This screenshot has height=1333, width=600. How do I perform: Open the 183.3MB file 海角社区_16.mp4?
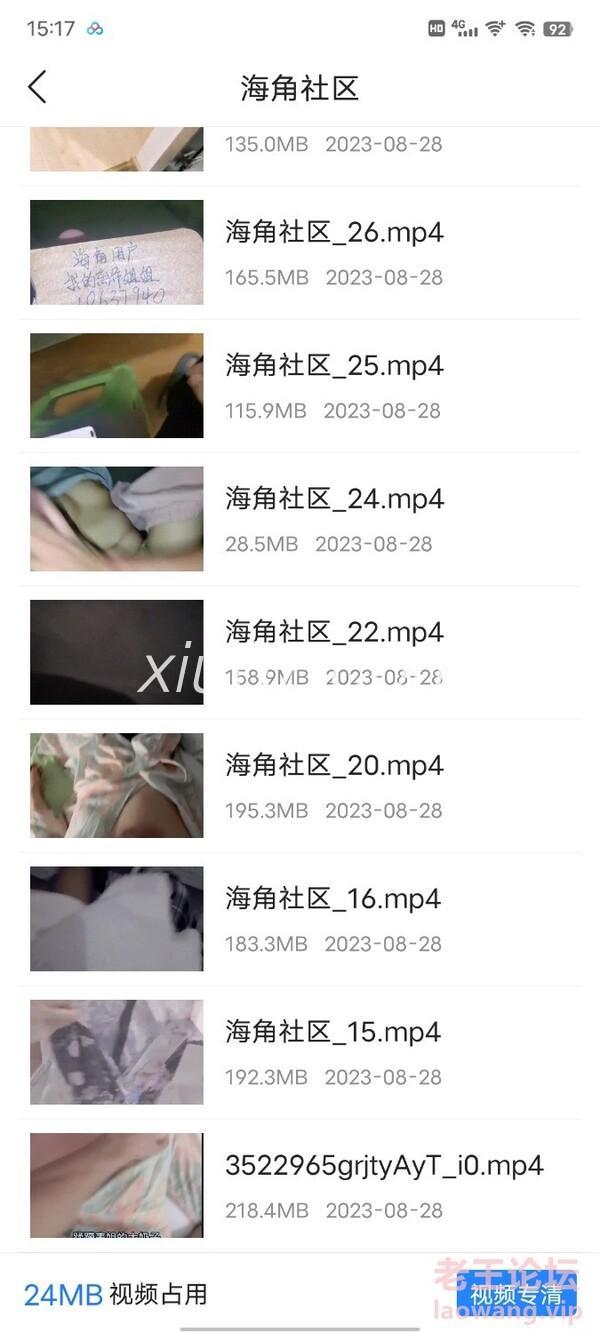pyautogui.click(x=334, y=918)
